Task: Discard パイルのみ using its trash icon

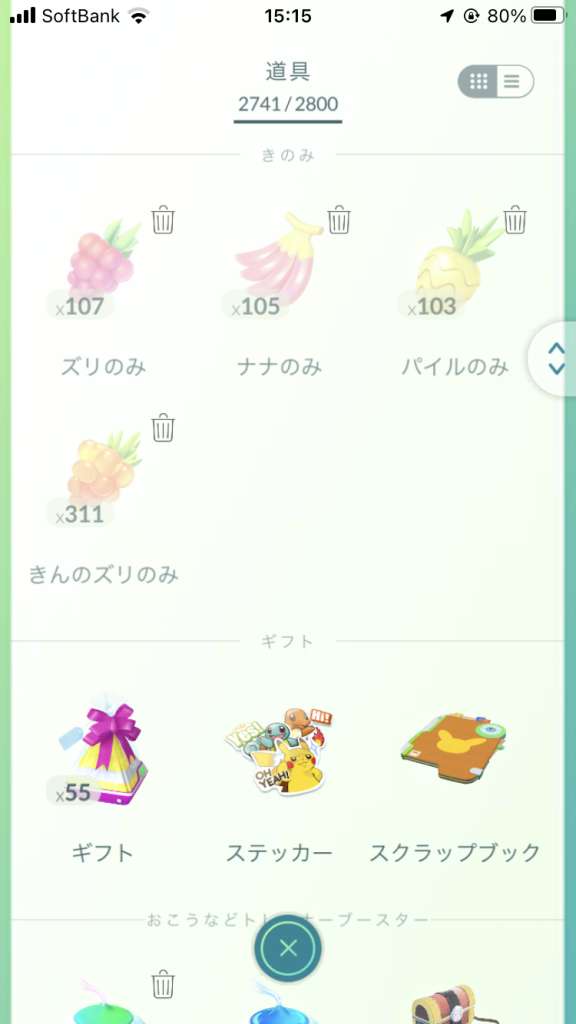Action: click(x=515, y=220)
